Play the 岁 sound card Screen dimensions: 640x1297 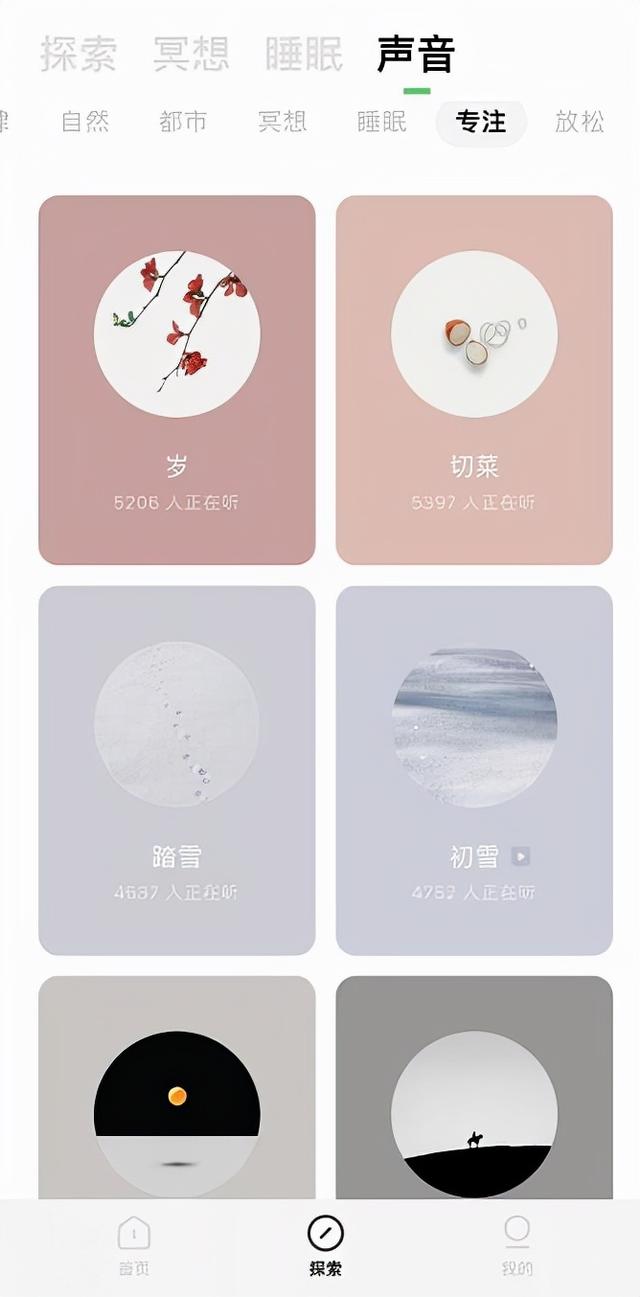(177, 380)
